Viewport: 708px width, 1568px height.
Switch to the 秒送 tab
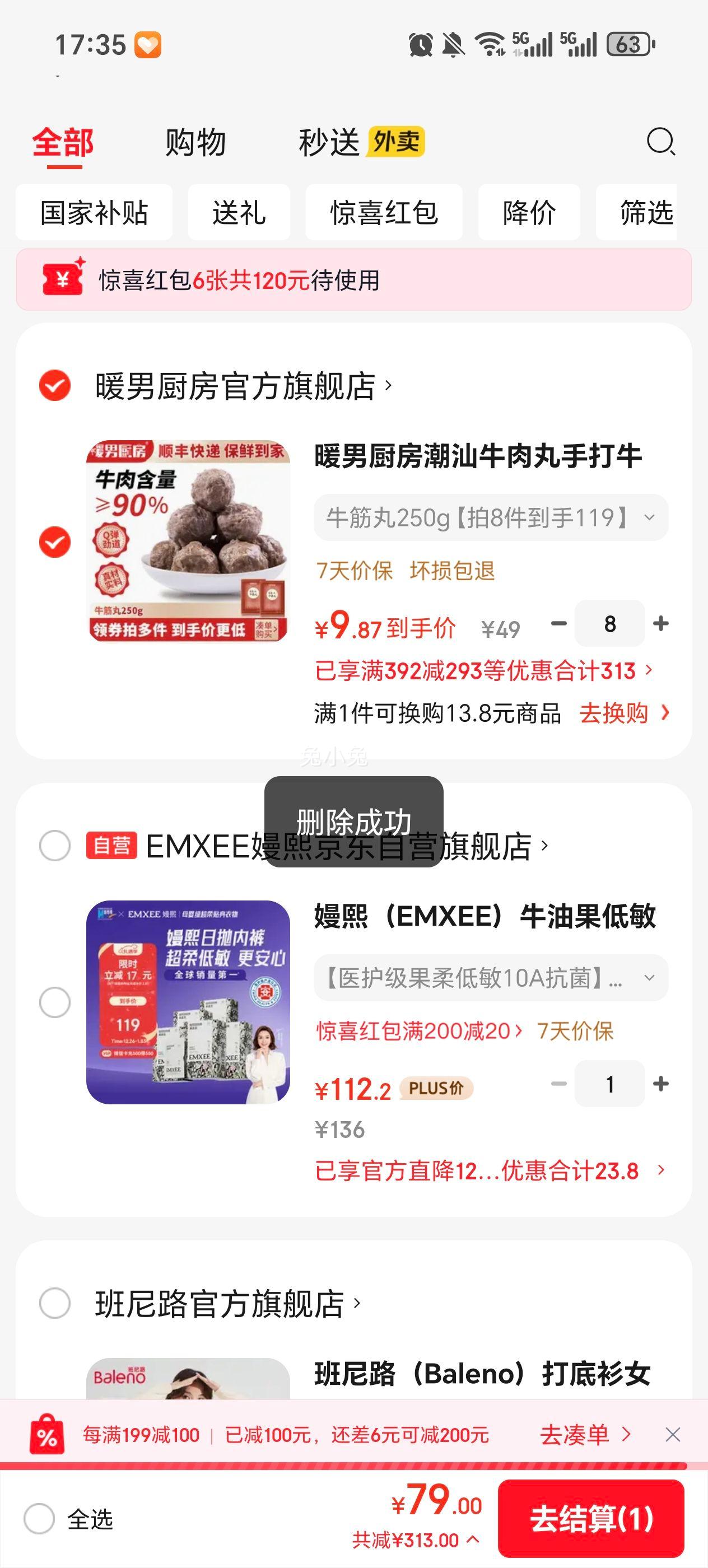[328, 143]
